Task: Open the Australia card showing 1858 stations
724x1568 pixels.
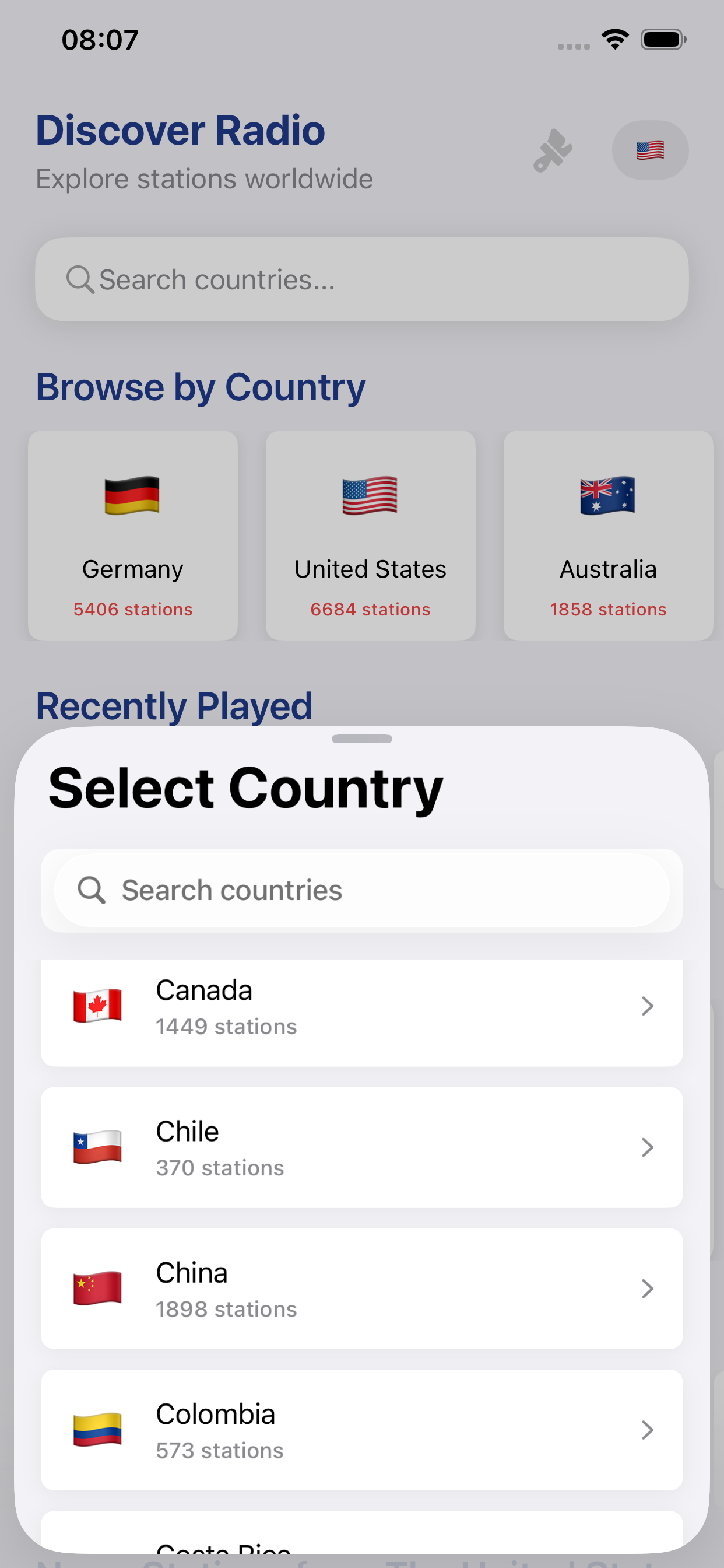Action: [x=607, y=534]
